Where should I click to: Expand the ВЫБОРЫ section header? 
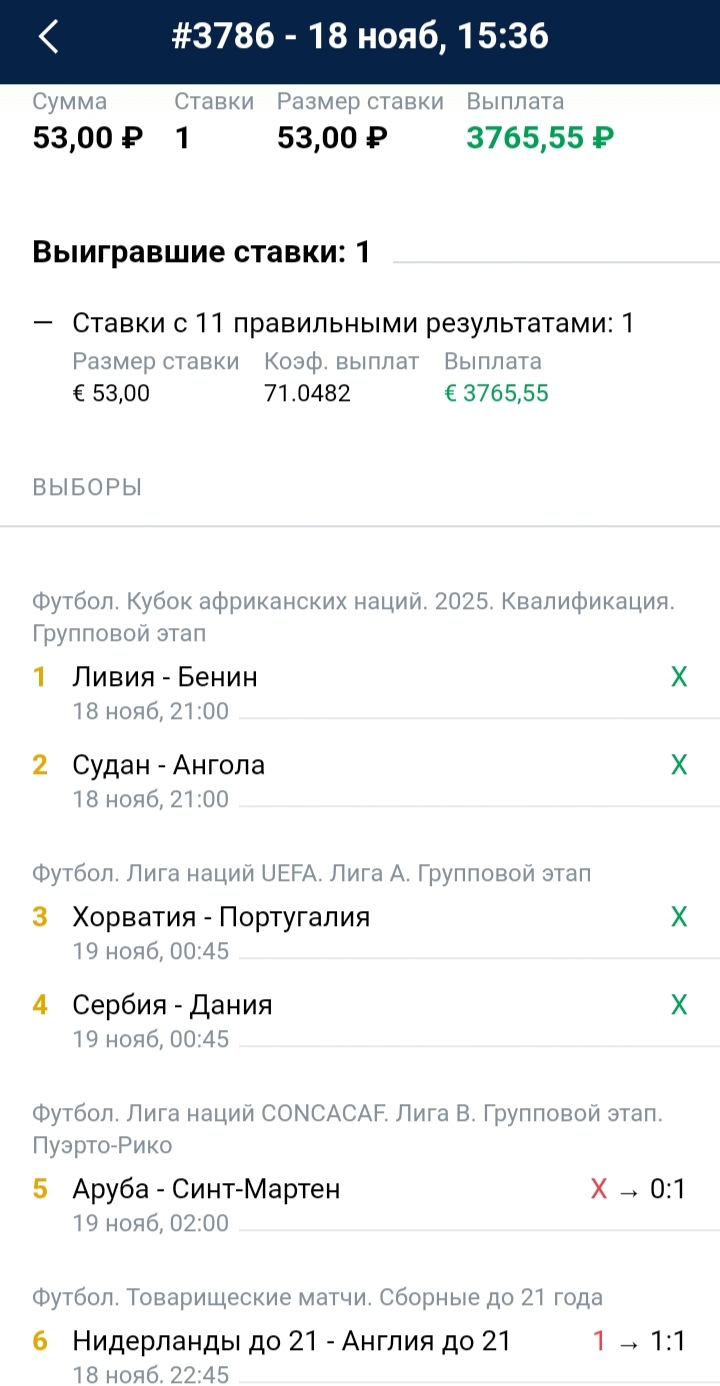[86, 487]
